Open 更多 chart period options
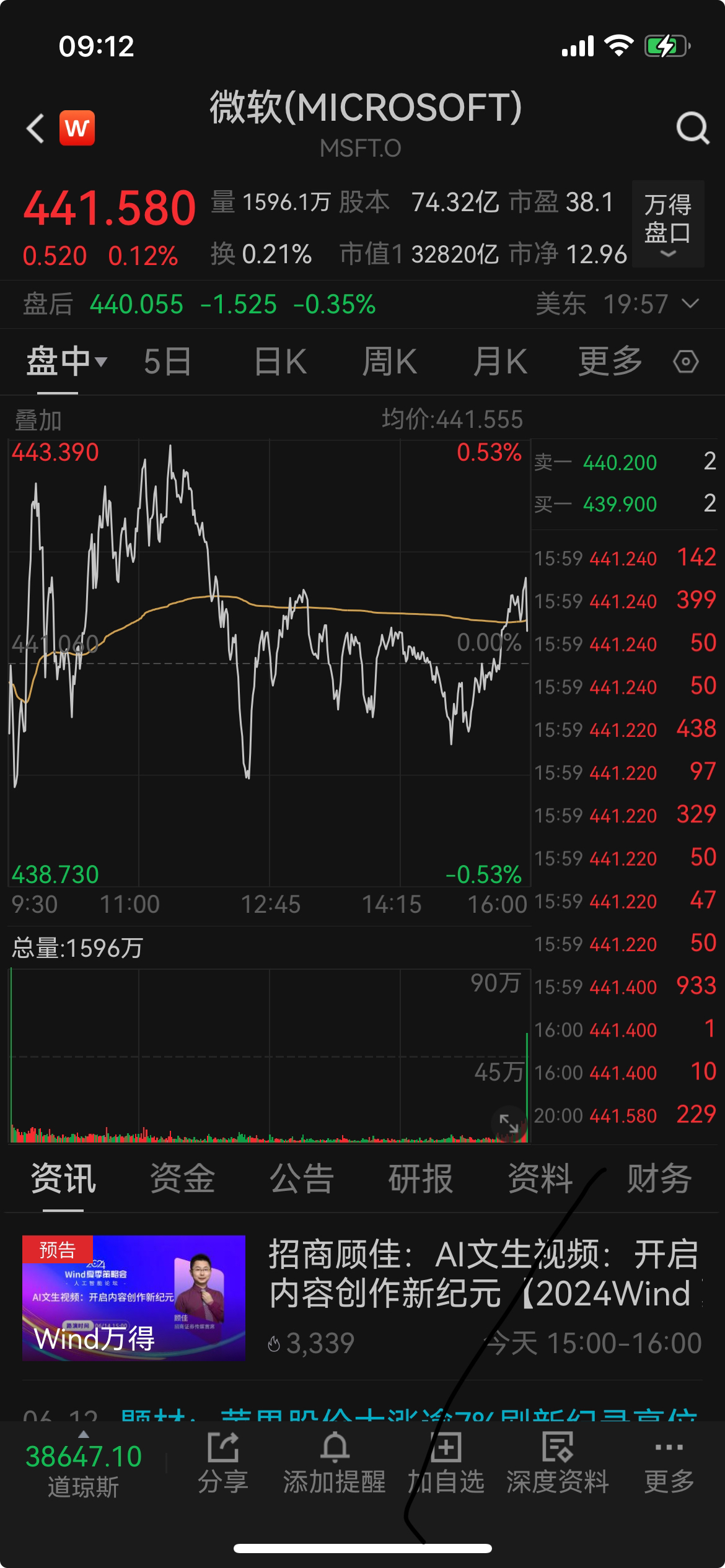Screen dimensions: 725x1568 pyautogui.click(x=610, y=362)
